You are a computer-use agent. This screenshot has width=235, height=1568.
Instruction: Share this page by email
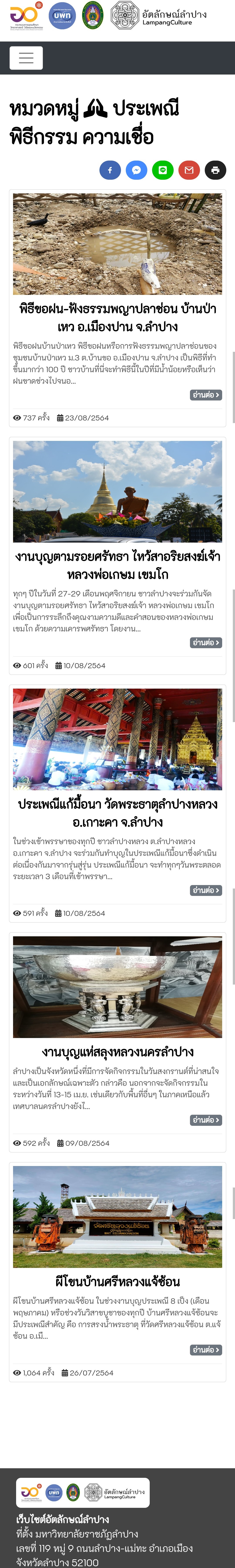click(189, 170)
